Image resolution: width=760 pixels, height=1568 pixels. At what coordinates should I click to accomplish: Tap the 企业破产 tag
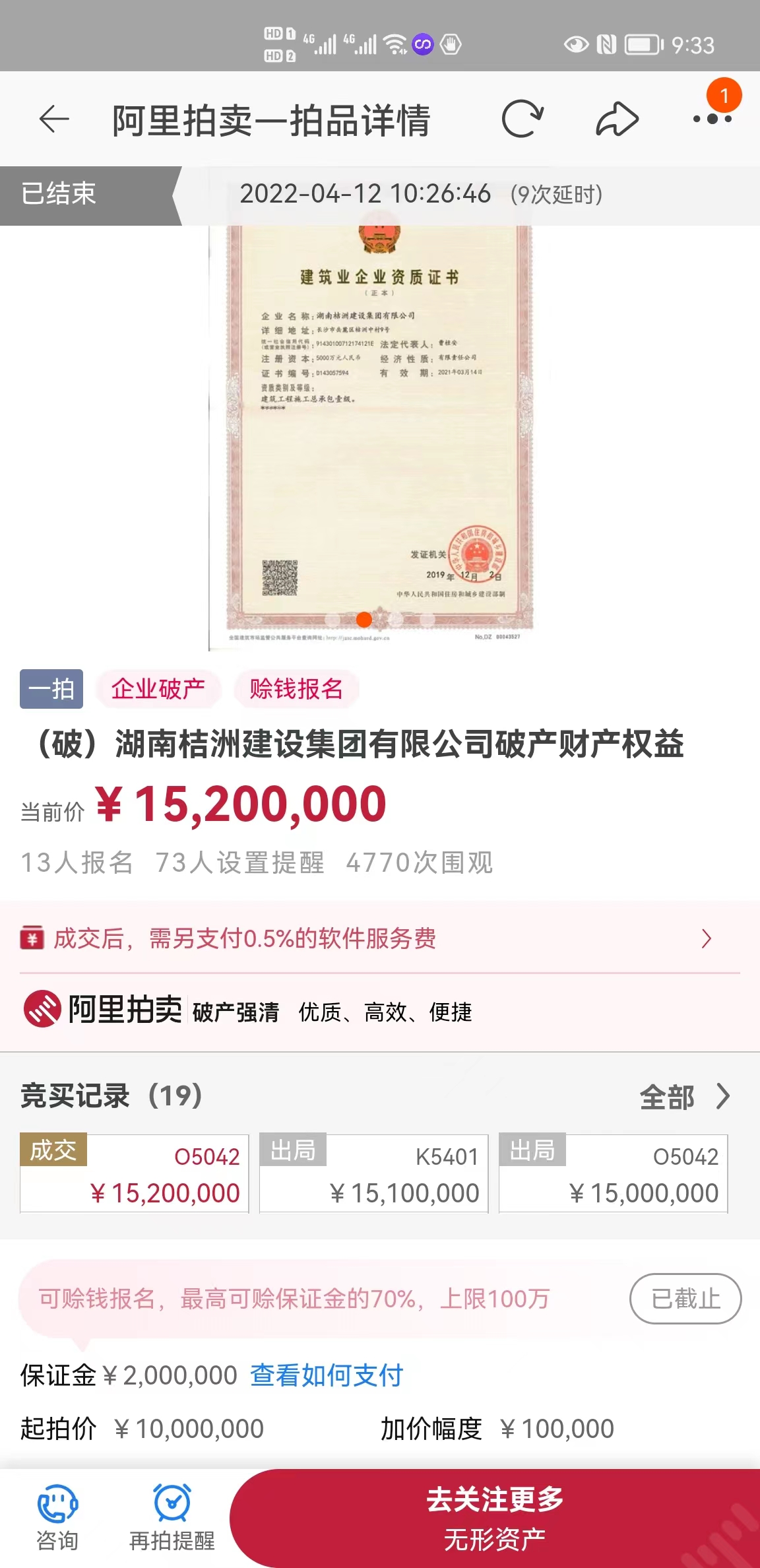pyautogui.click(x=158, y=689)
